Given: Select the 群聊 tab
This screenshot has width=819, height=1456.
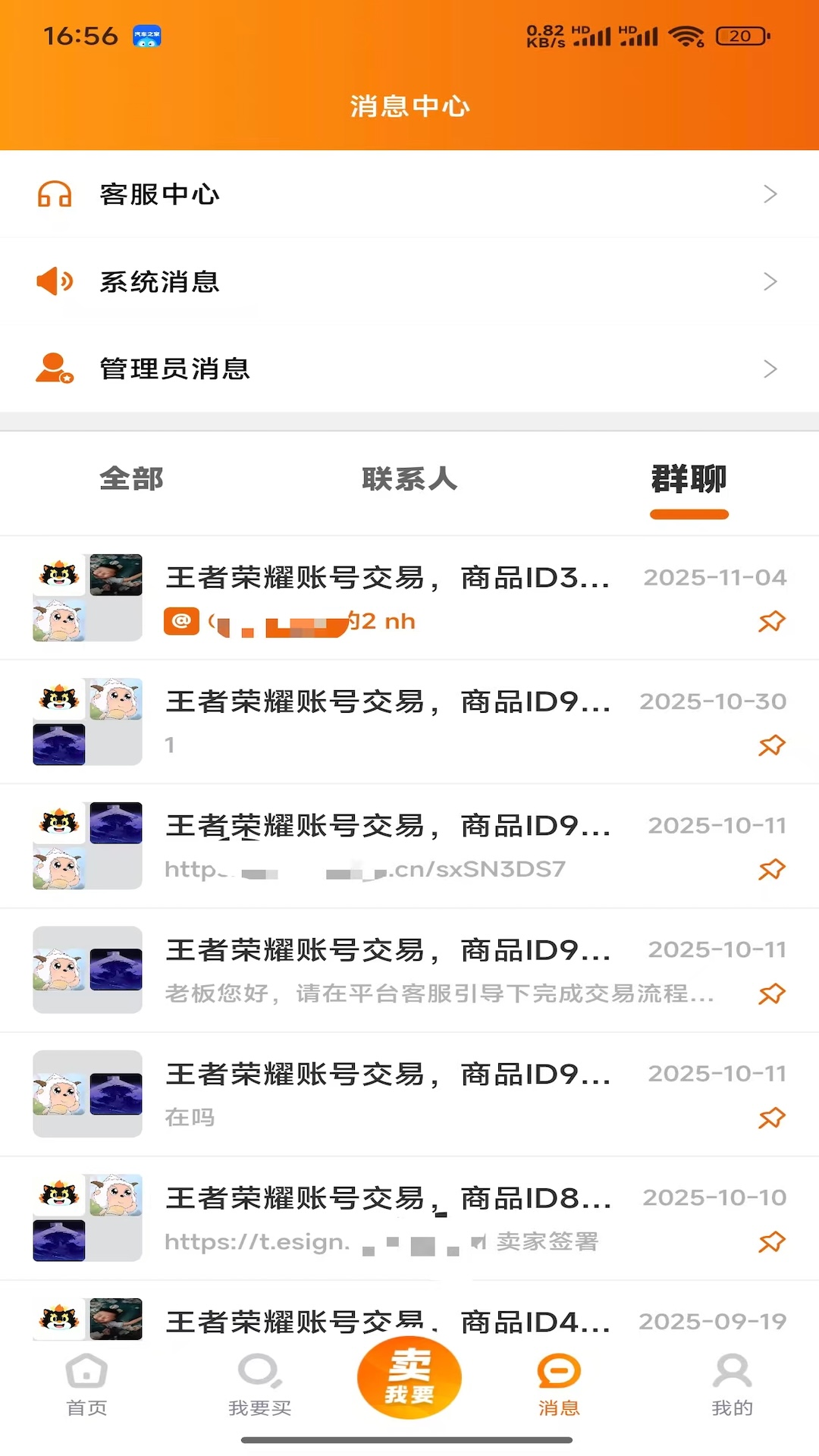Looking at the screenshot, I should tap(689, 479).
